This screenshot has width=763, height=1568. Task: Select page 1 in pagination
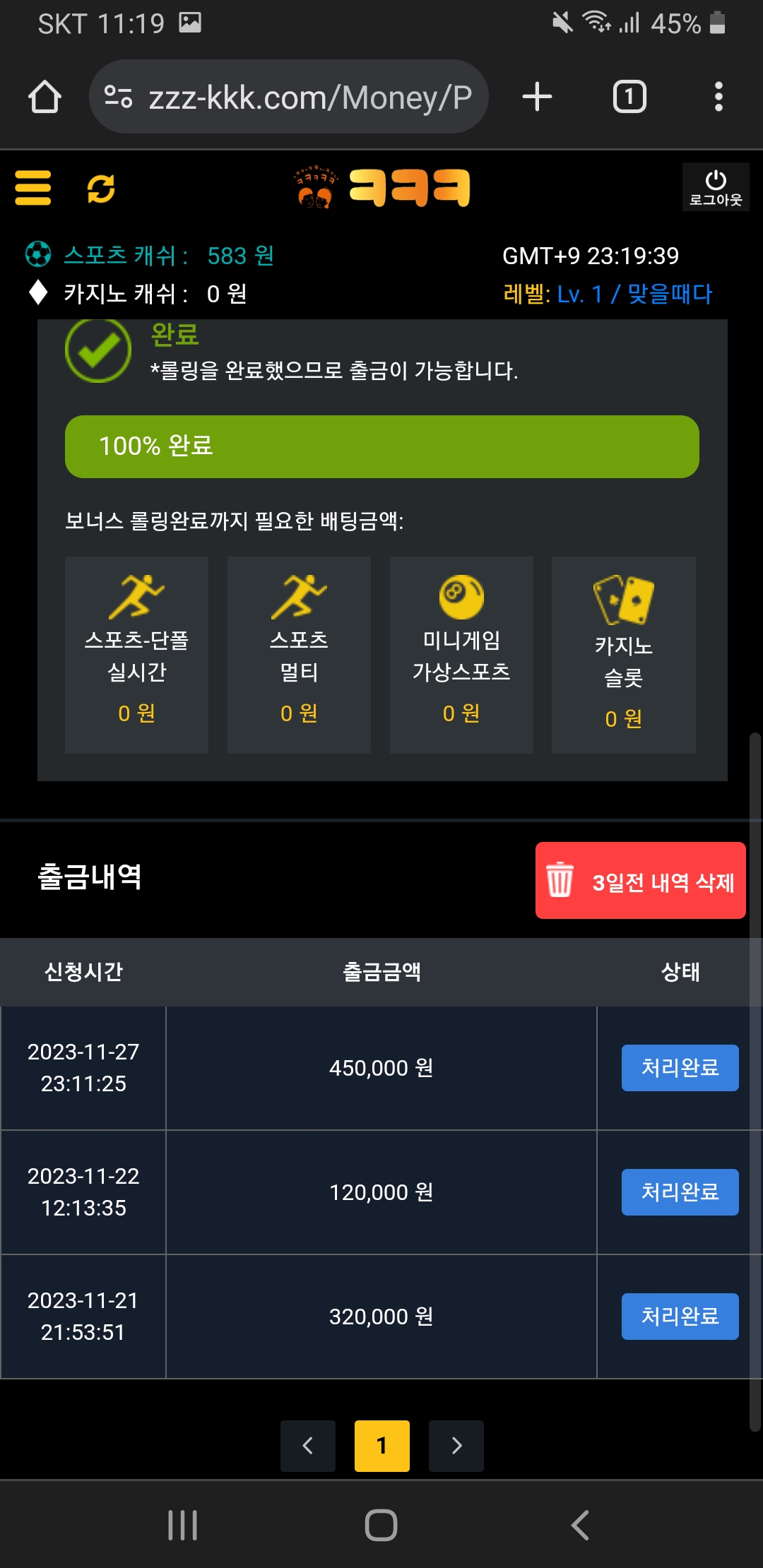pos(382,1446)
